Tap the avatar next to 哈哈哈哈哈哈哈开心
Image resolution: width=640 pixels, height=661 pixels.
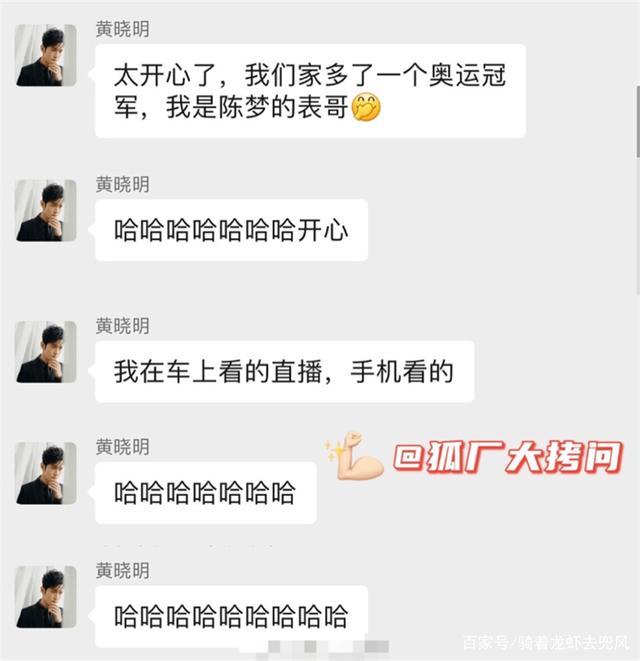coord(46,211)
